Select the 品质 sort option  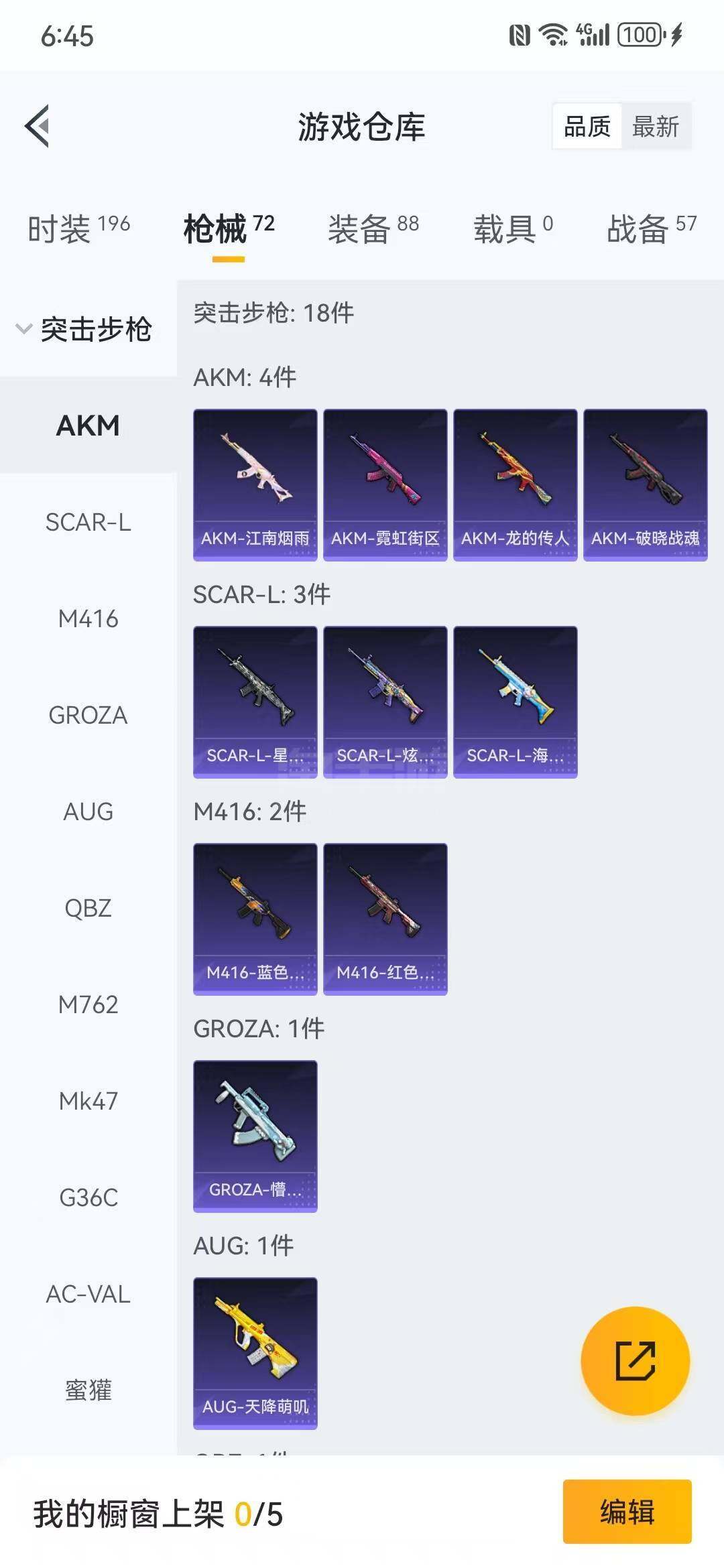587,126
